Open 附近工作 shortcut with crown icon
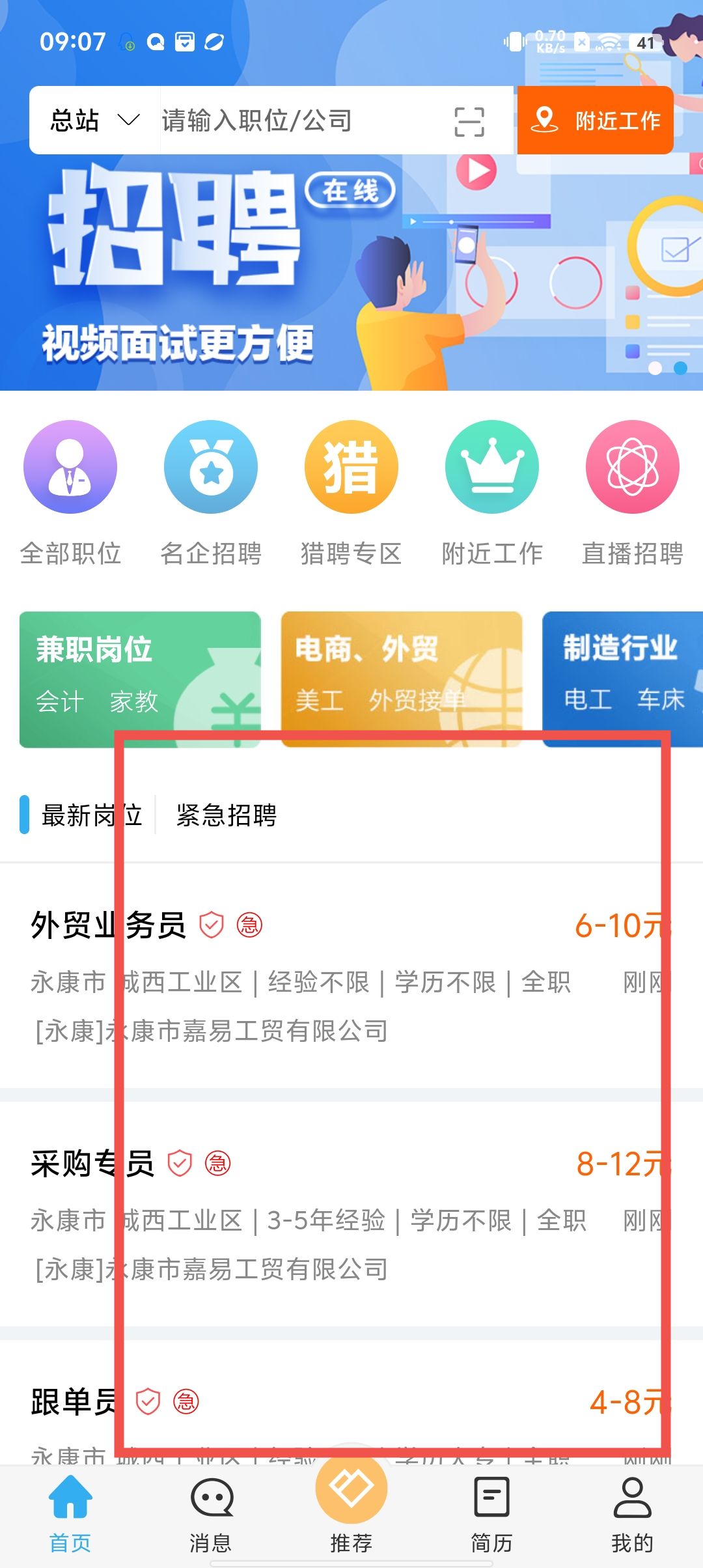Image resolution: width=703 pixels, height=1568 pixels. click(492, 493)
